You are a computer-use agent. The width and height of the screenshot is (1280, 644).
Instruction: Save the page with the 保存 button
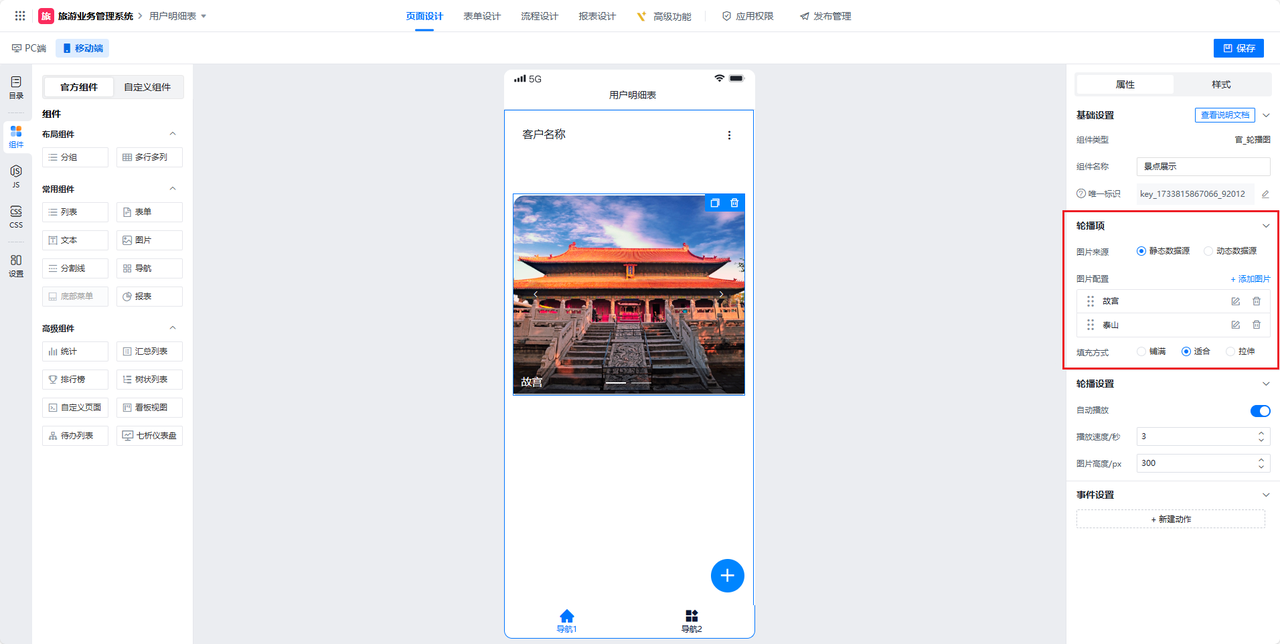1238,48
